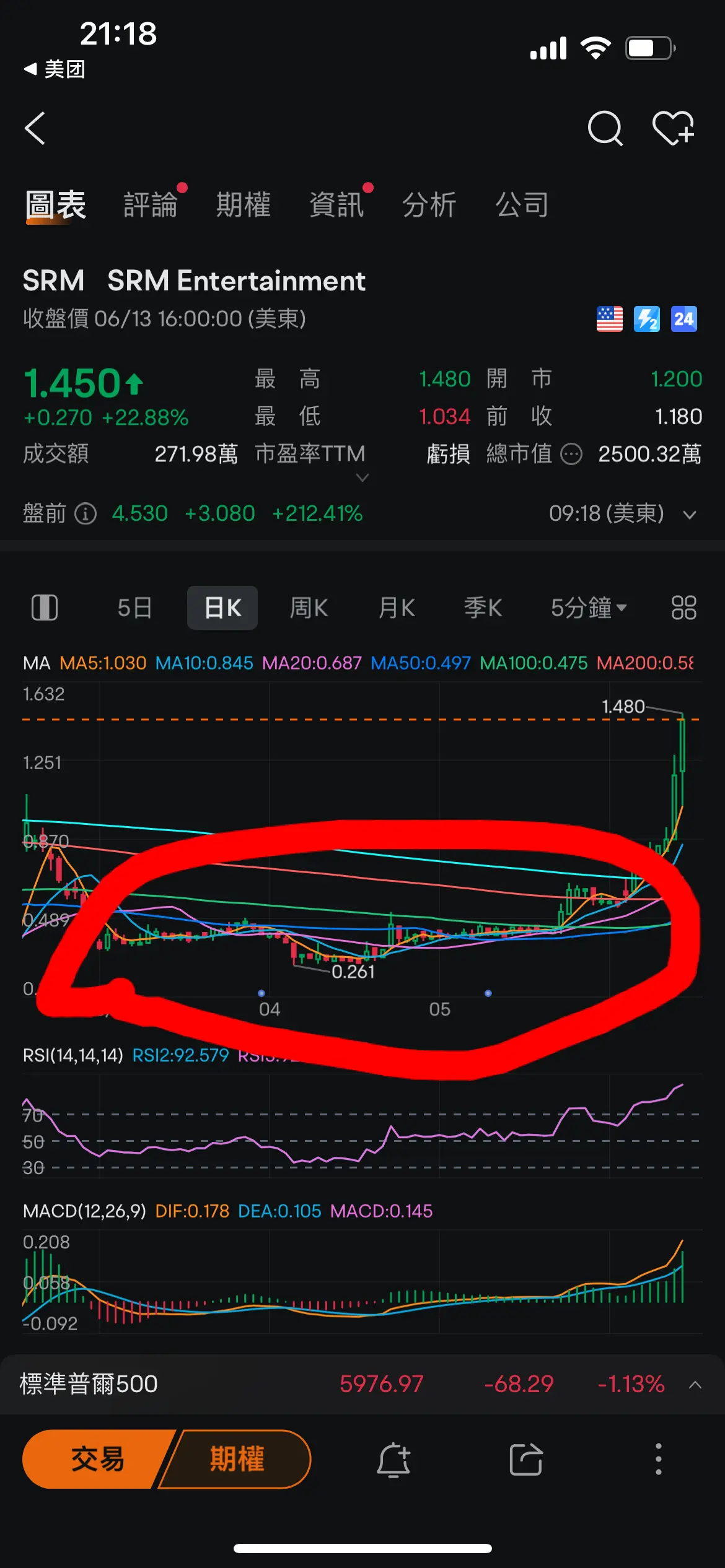Add SRM to watchlist with heart icon
This screenshot has width=725, height=1568.
(x=674, y=128)
